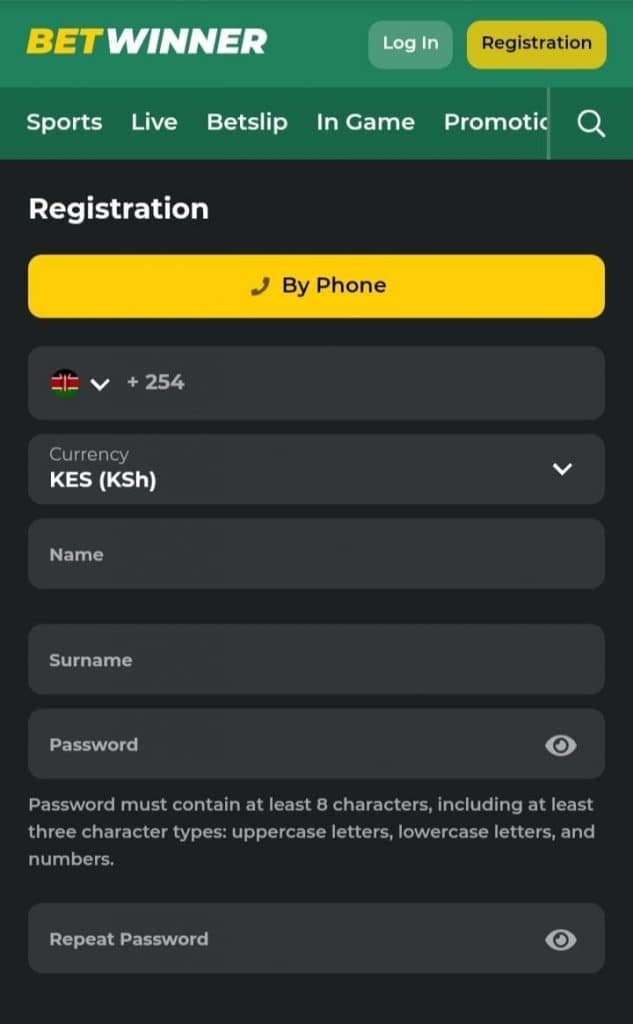Reveal the Repeat Password characters

pos(560,939)
